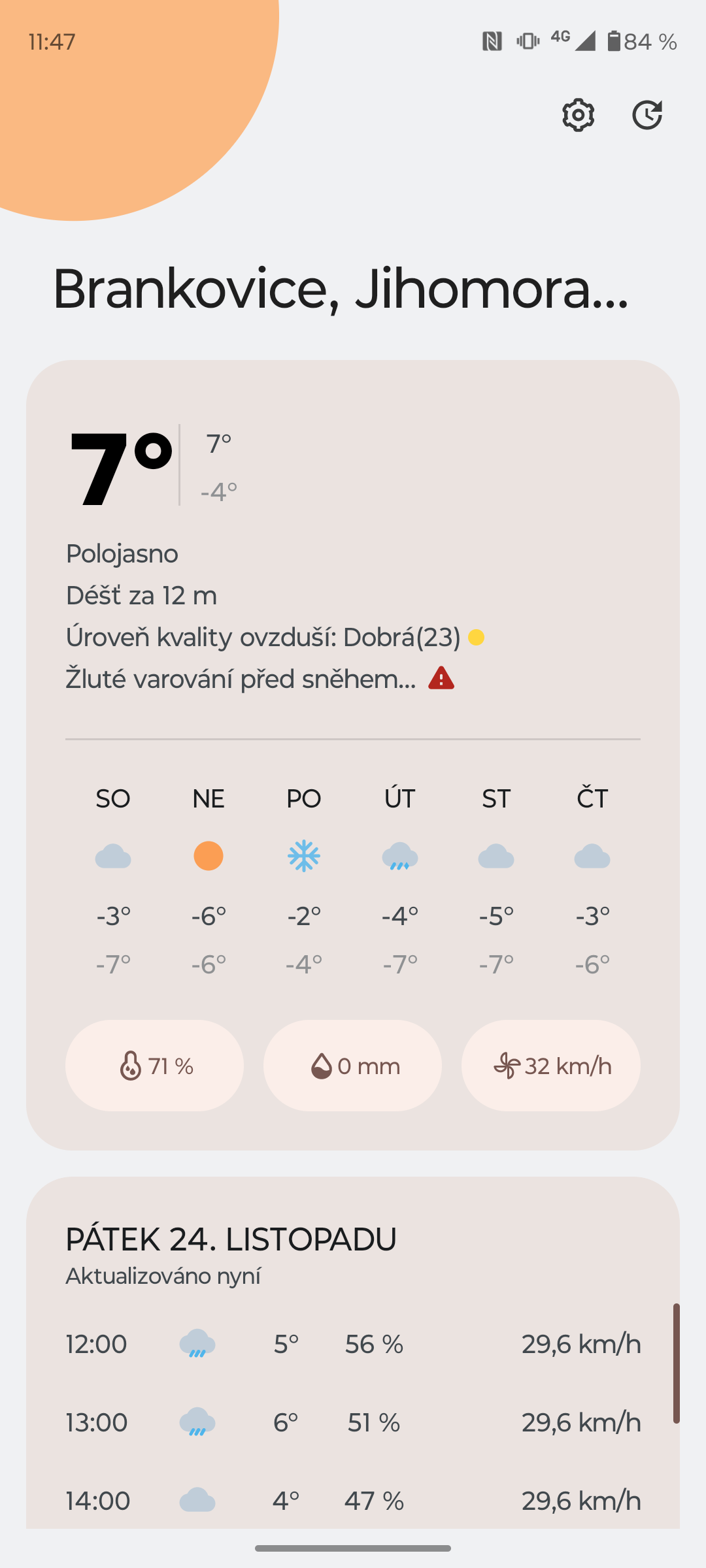Open the Brankovice location title
The height and width of the screenshot is (1568, 706).
(340, 289)
